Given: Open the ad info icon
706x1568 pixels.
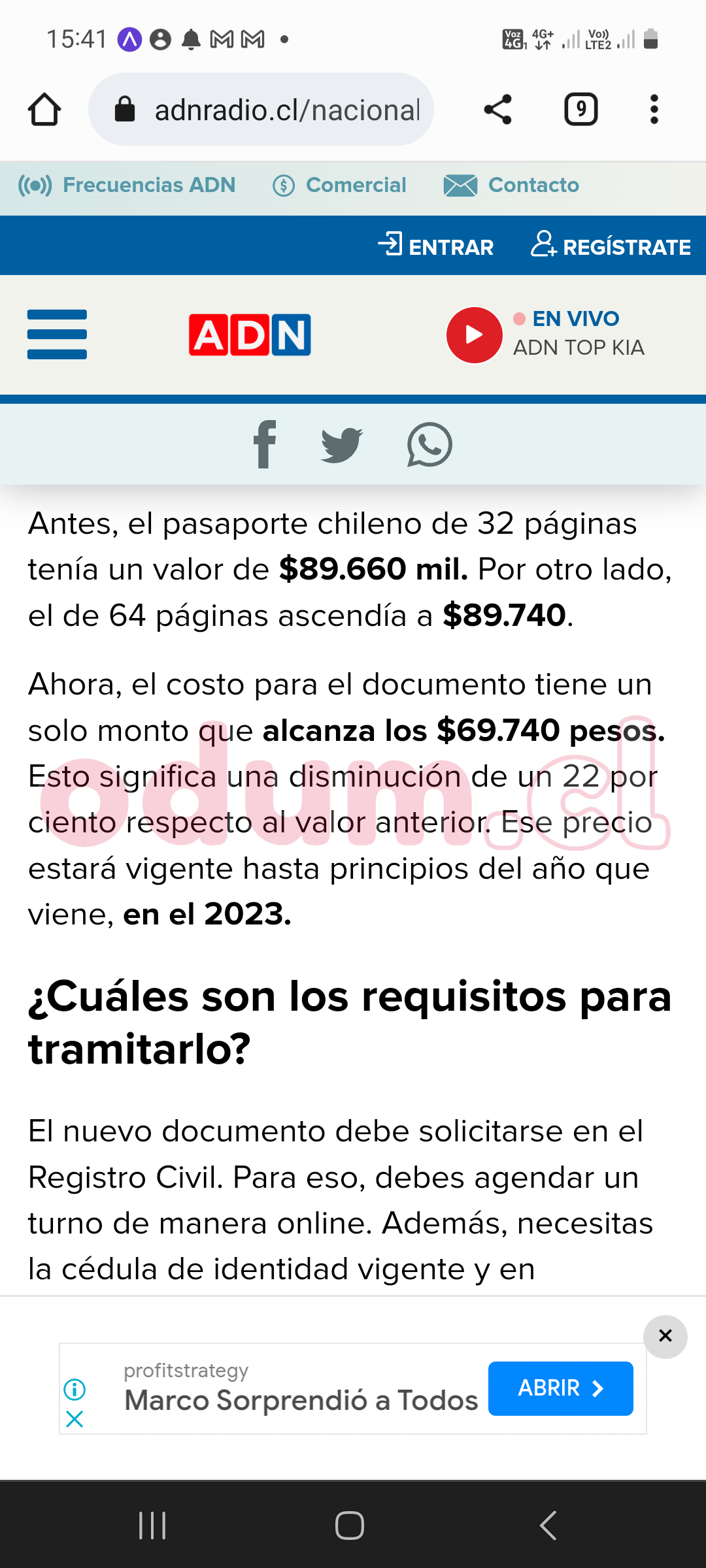Looking at the screenshot, I should (x=75, y=1389).
